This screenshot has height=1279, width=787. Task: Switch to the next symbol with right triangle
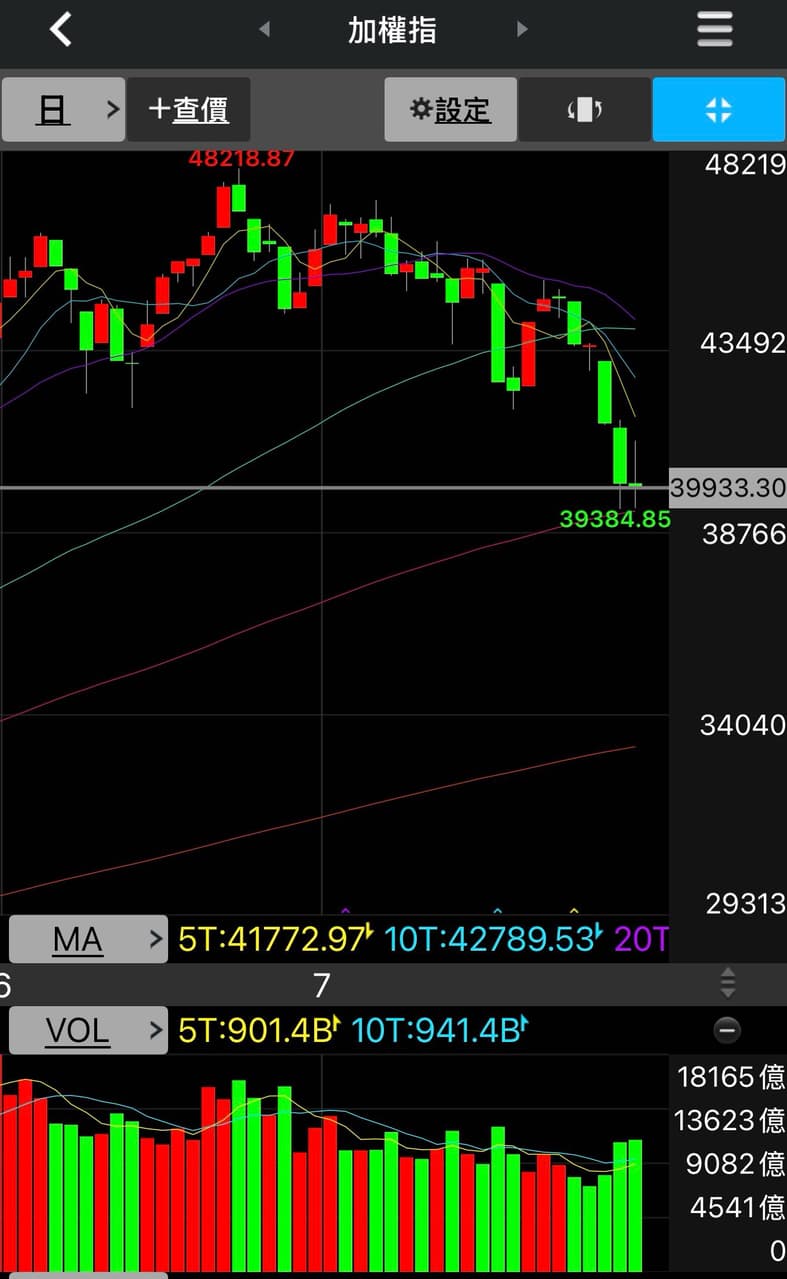(522, 29)
